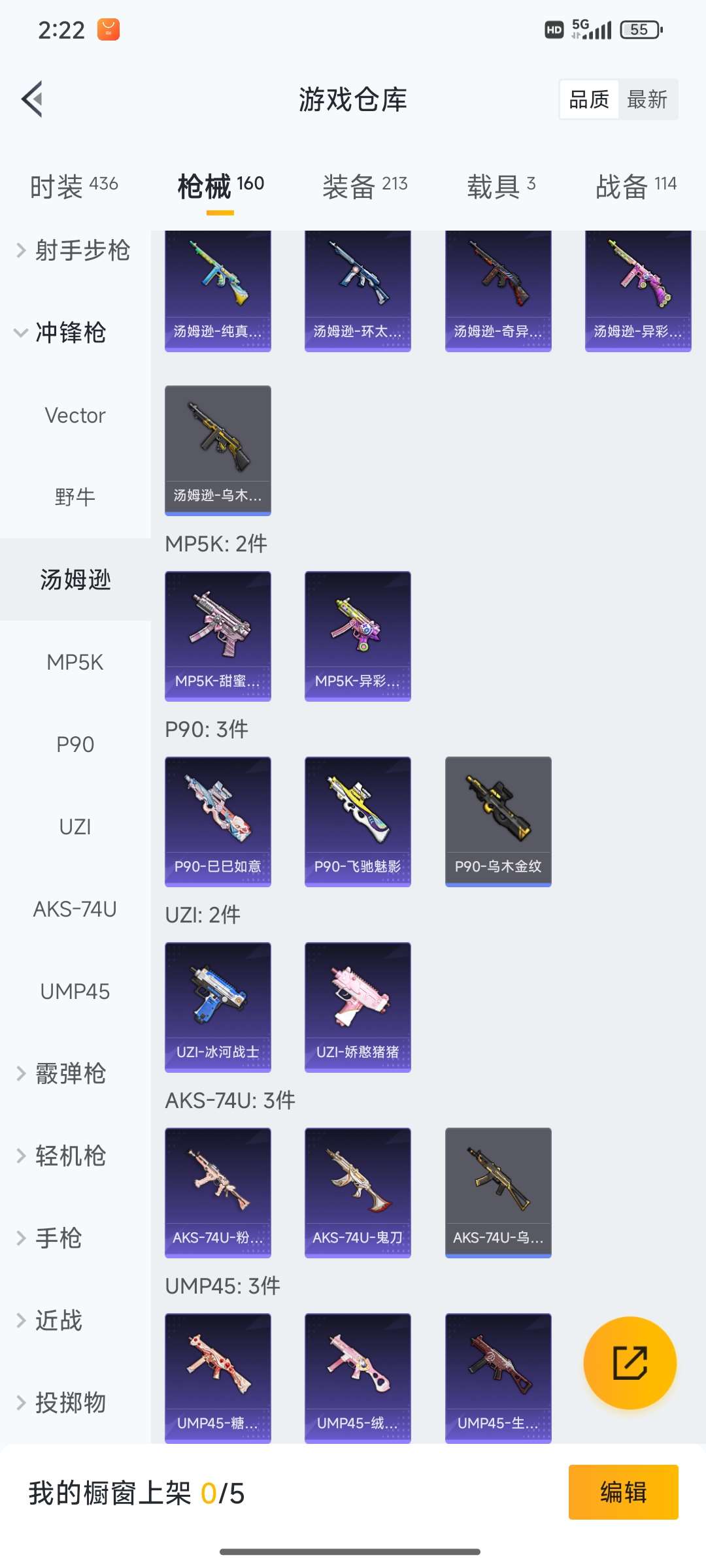Switch to the 时装 tab
706x1568 pixels.
point(74,186)
